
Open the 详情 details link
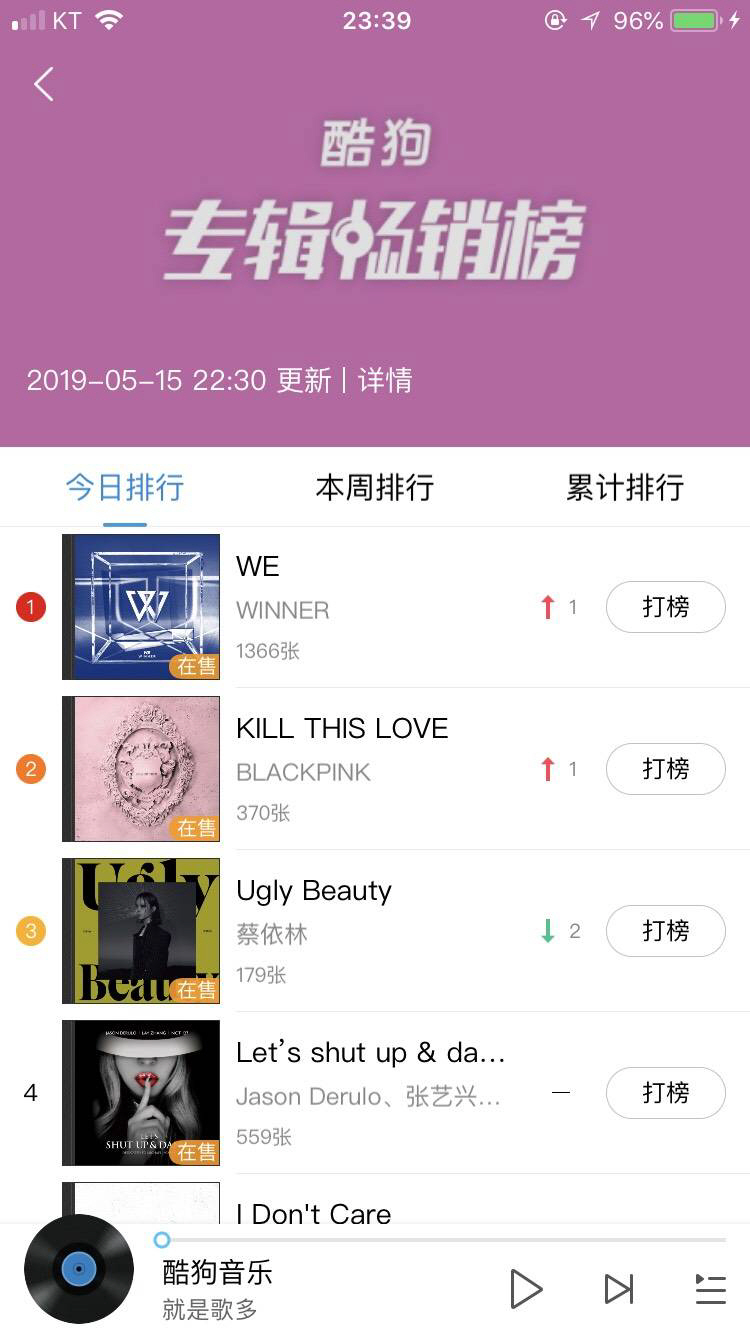385,380
